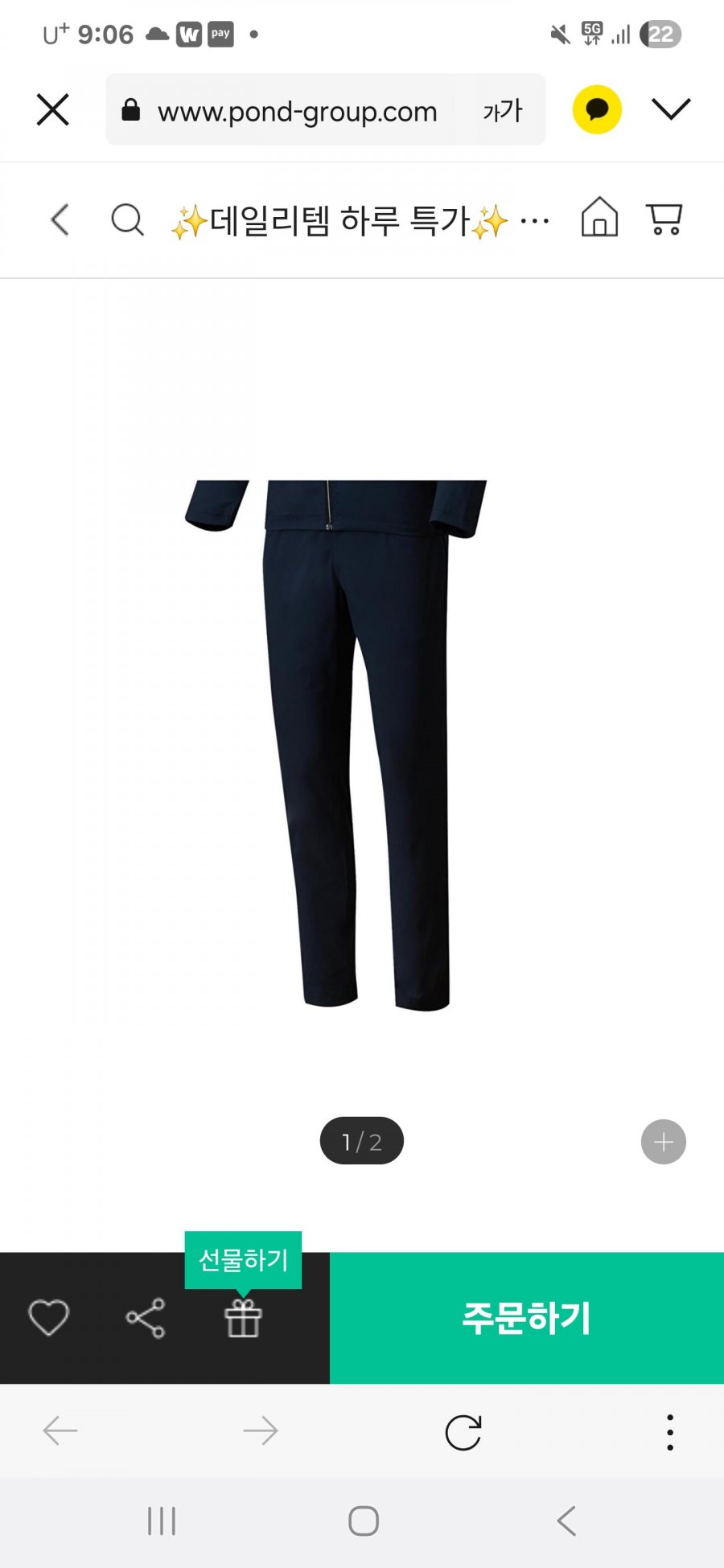Close the in-app browser with X
Viewport: 724px width, 1568px height.
(53, 109)
